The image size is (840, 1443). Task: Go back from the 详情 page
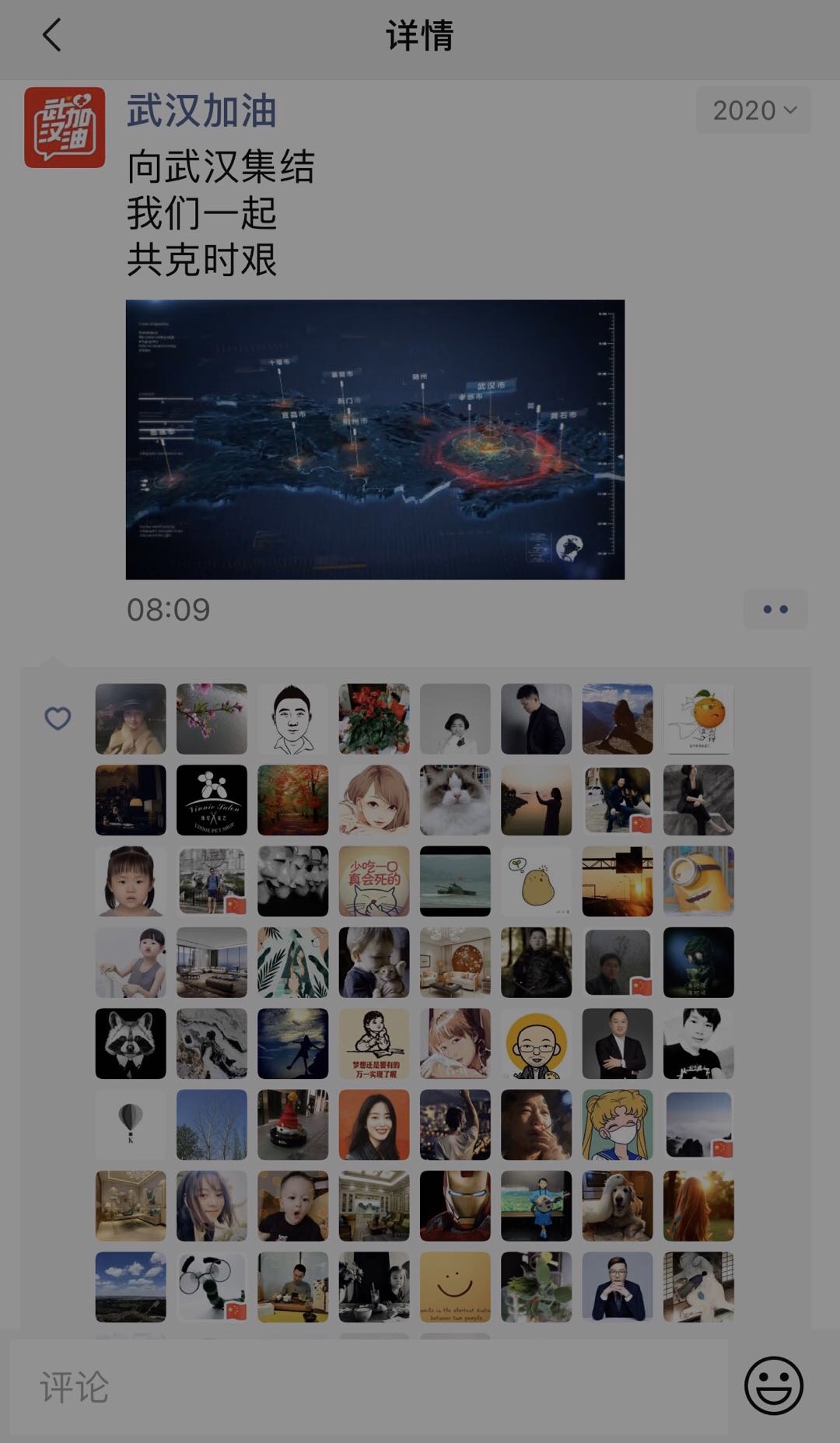click(x=51, y=36)
